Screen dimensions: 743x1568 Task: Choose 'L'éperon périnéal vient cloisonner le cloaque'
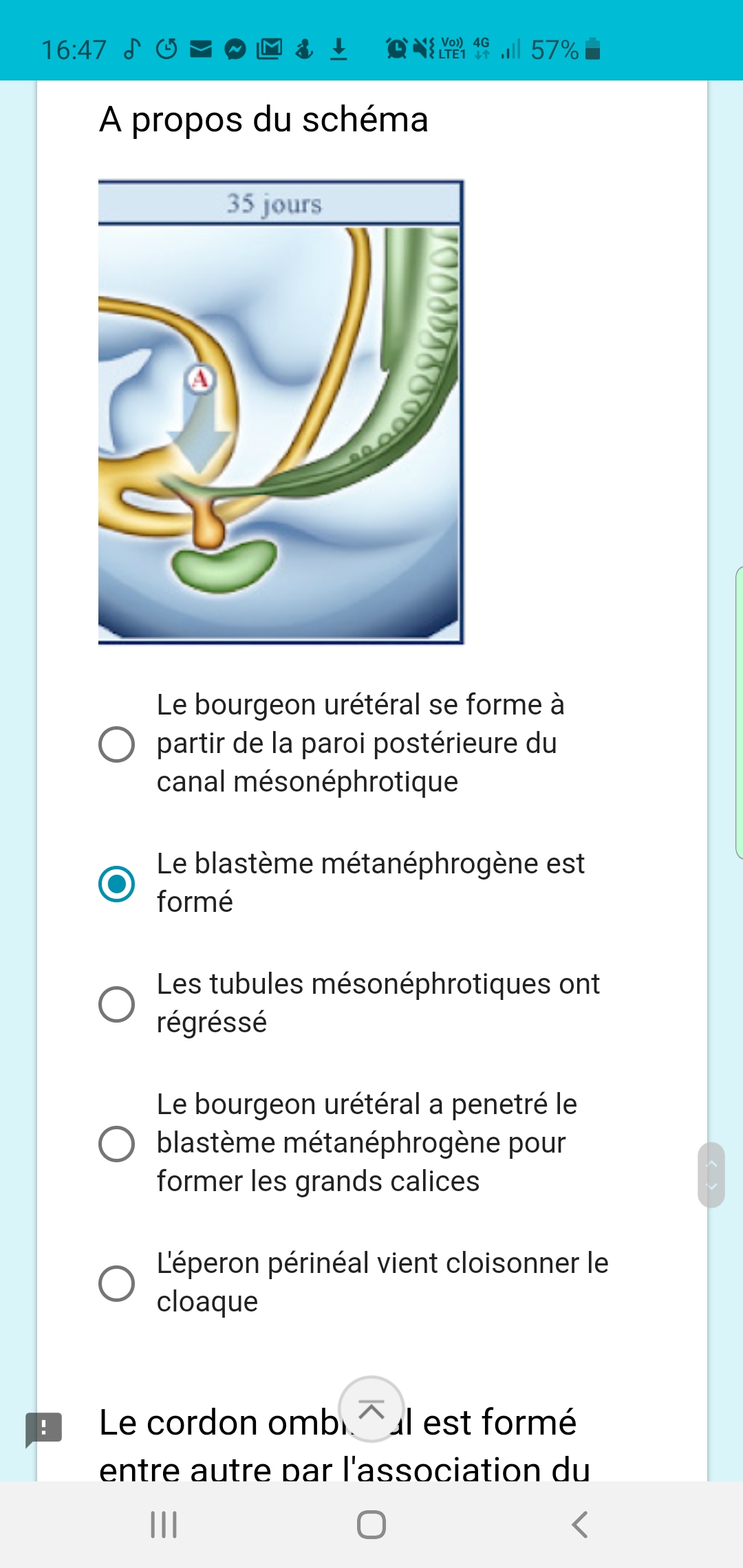pyautogui.click(x=116, y=1283)
